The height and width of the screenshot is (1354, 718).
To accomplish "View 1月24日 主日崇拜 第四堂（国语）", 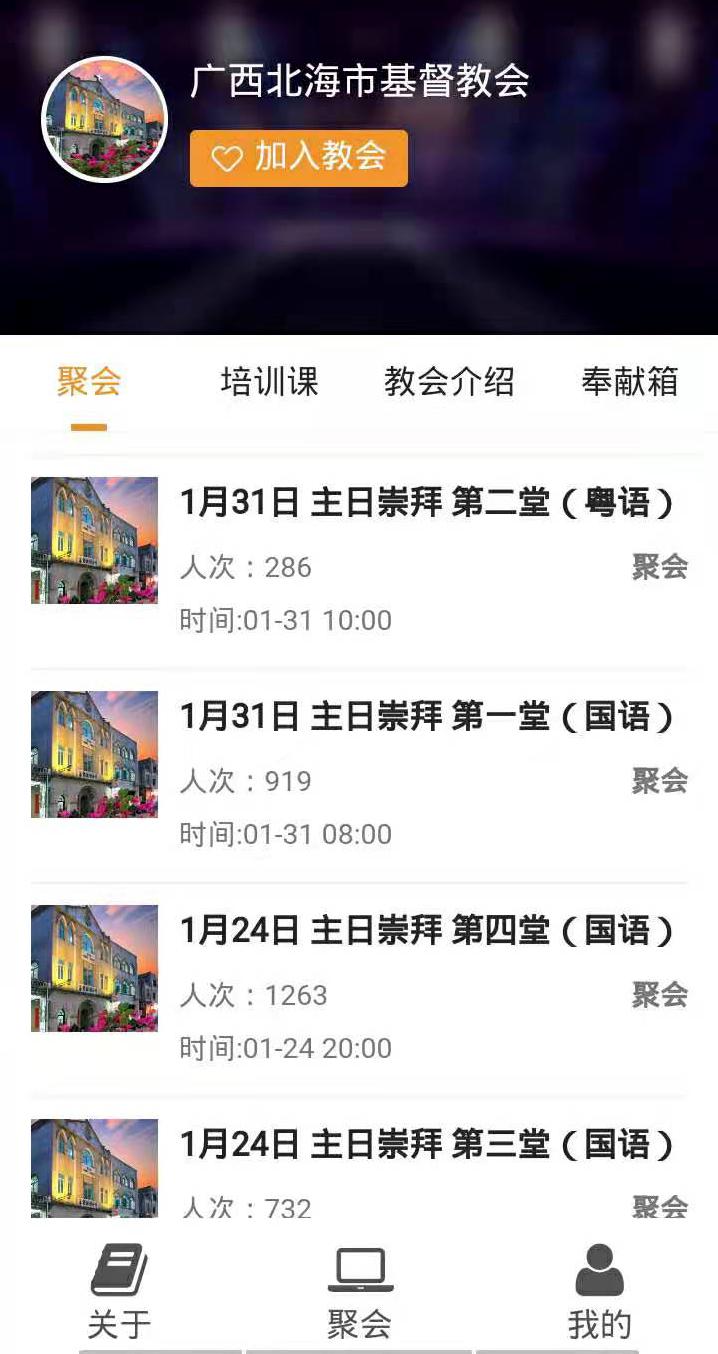I will tap(427, 930).
